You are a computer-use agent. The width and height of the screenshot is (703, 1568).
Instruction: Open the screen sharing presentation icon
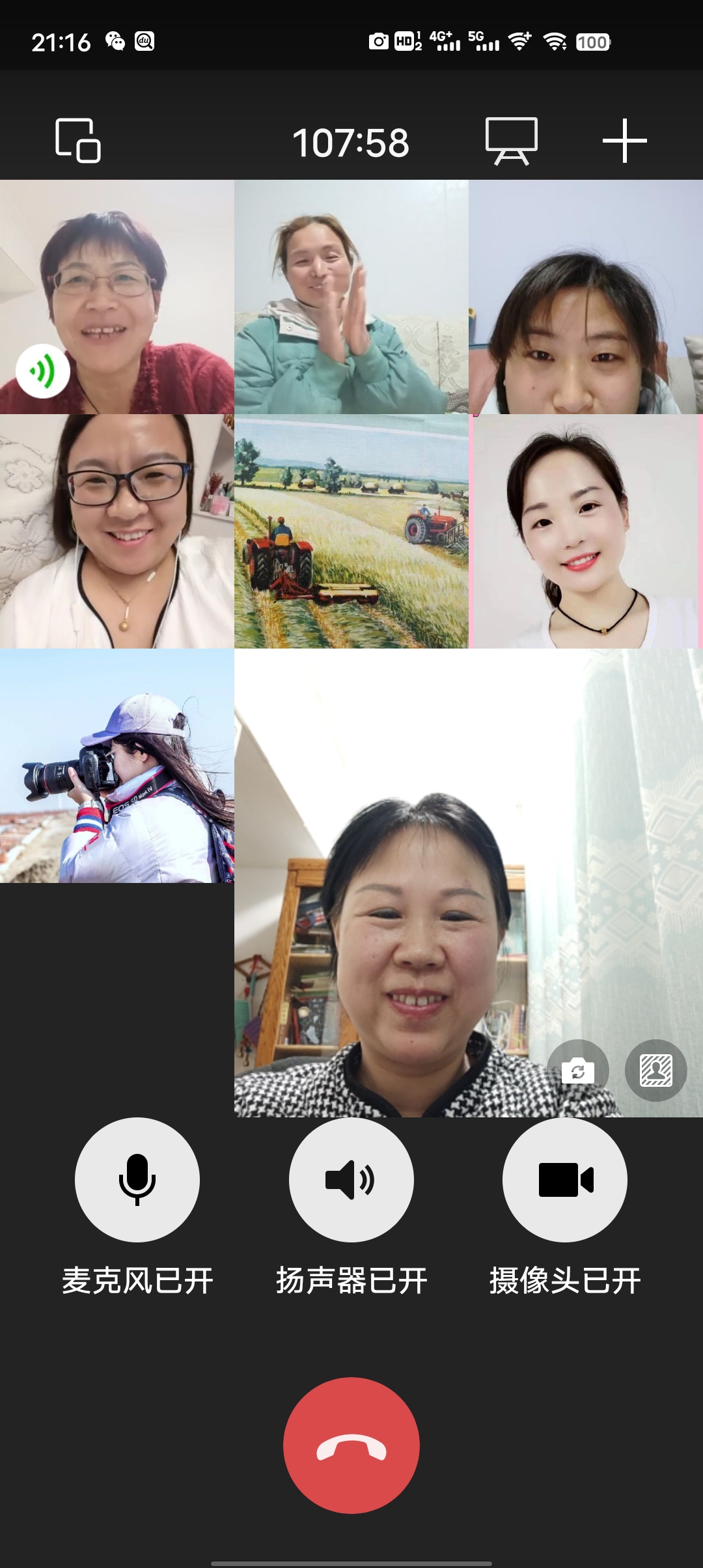point(512,140)
